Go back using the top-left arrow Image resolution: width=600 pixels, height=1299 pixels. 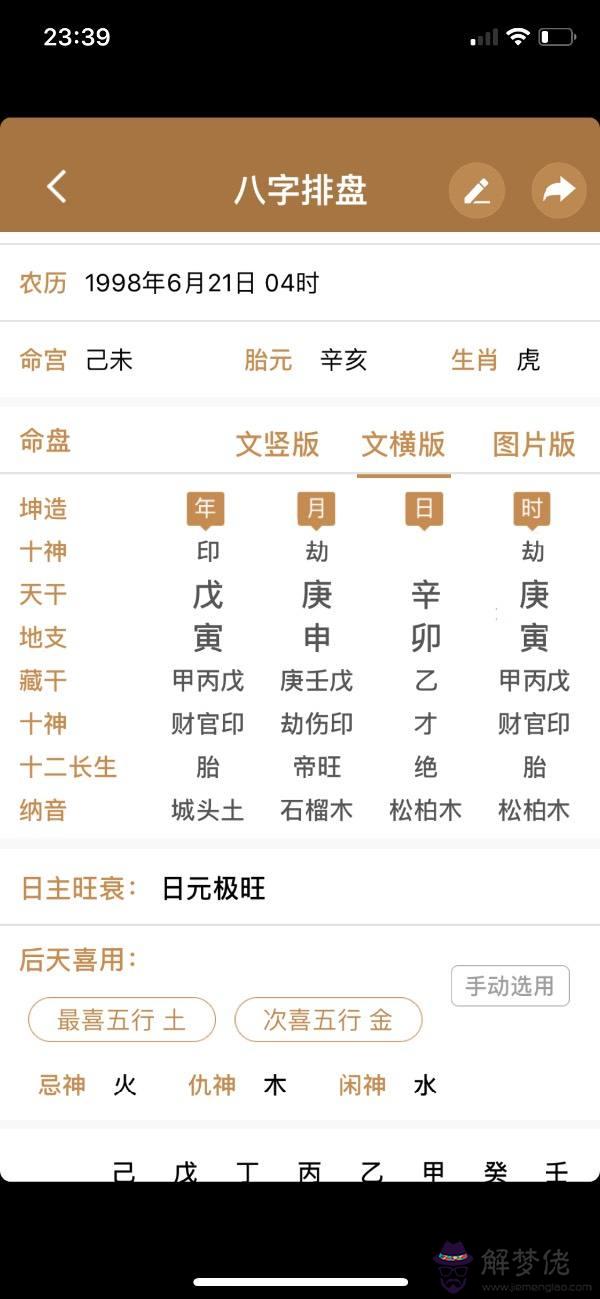pos(57,187)
